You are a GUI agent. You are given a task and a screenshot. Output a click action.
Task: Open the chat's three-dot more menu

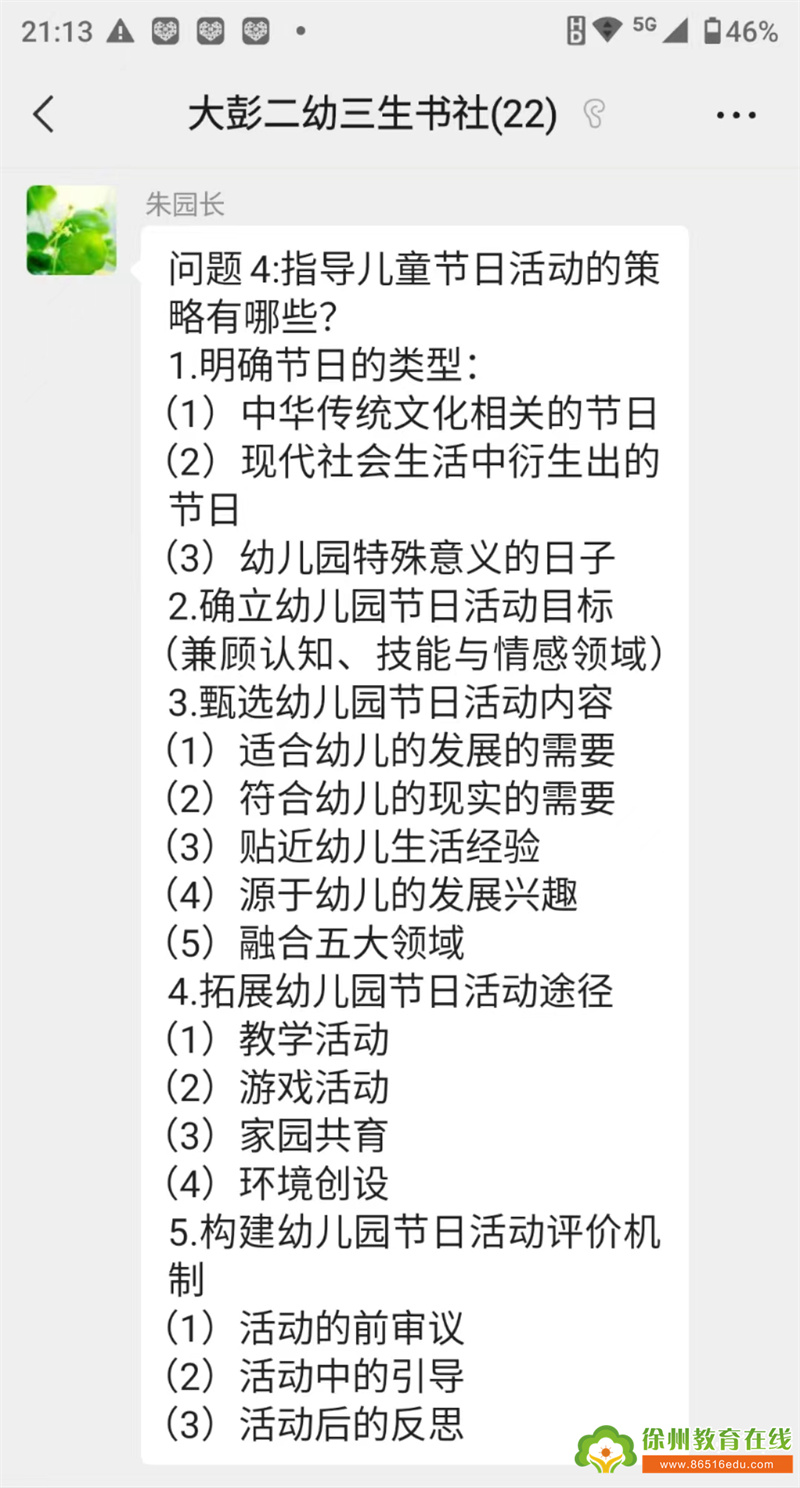coord(736,115)
